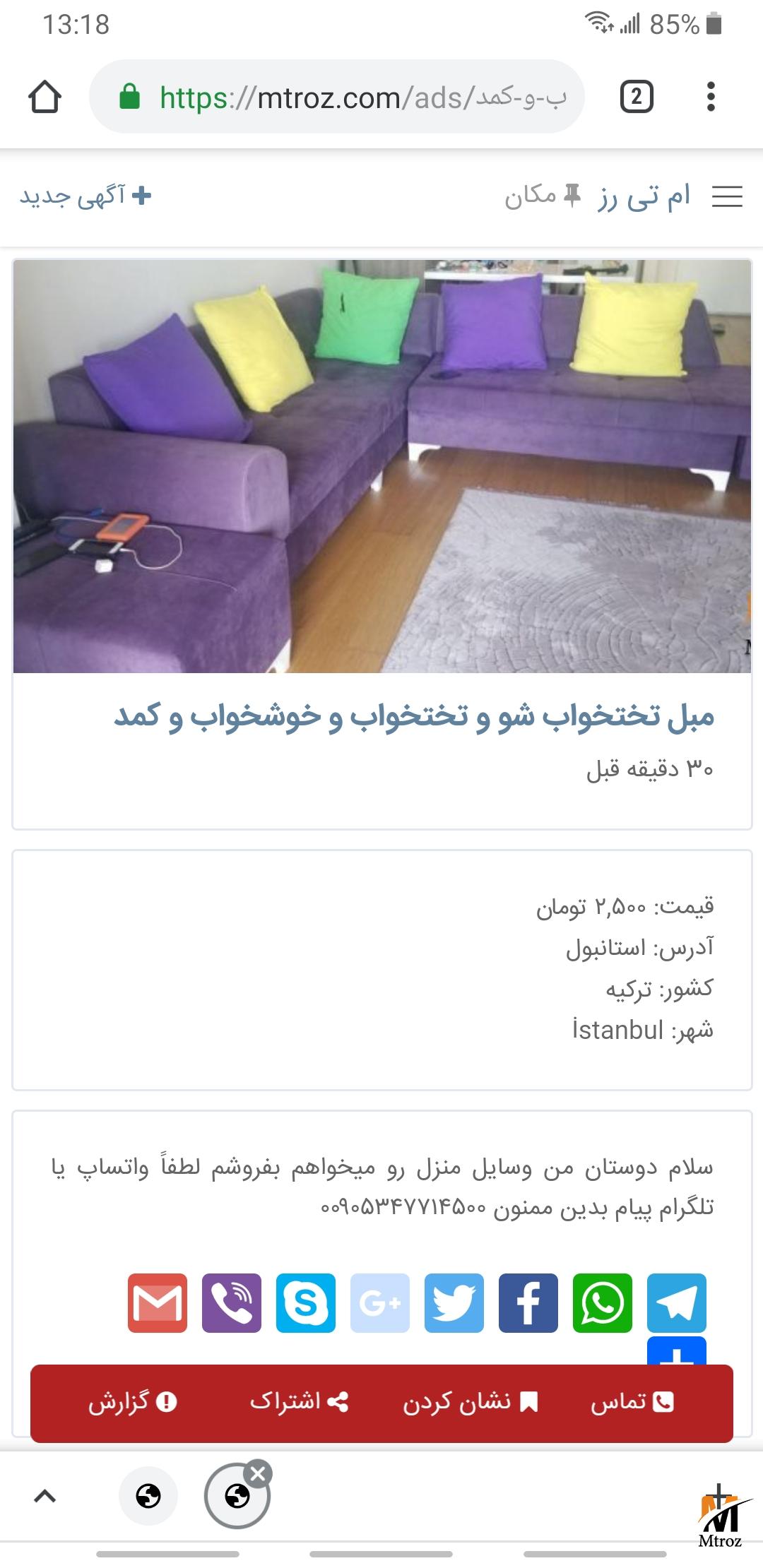Share the ad via WhatsApp
This screenshot has height=1568, width=763.
point(603,1303)
